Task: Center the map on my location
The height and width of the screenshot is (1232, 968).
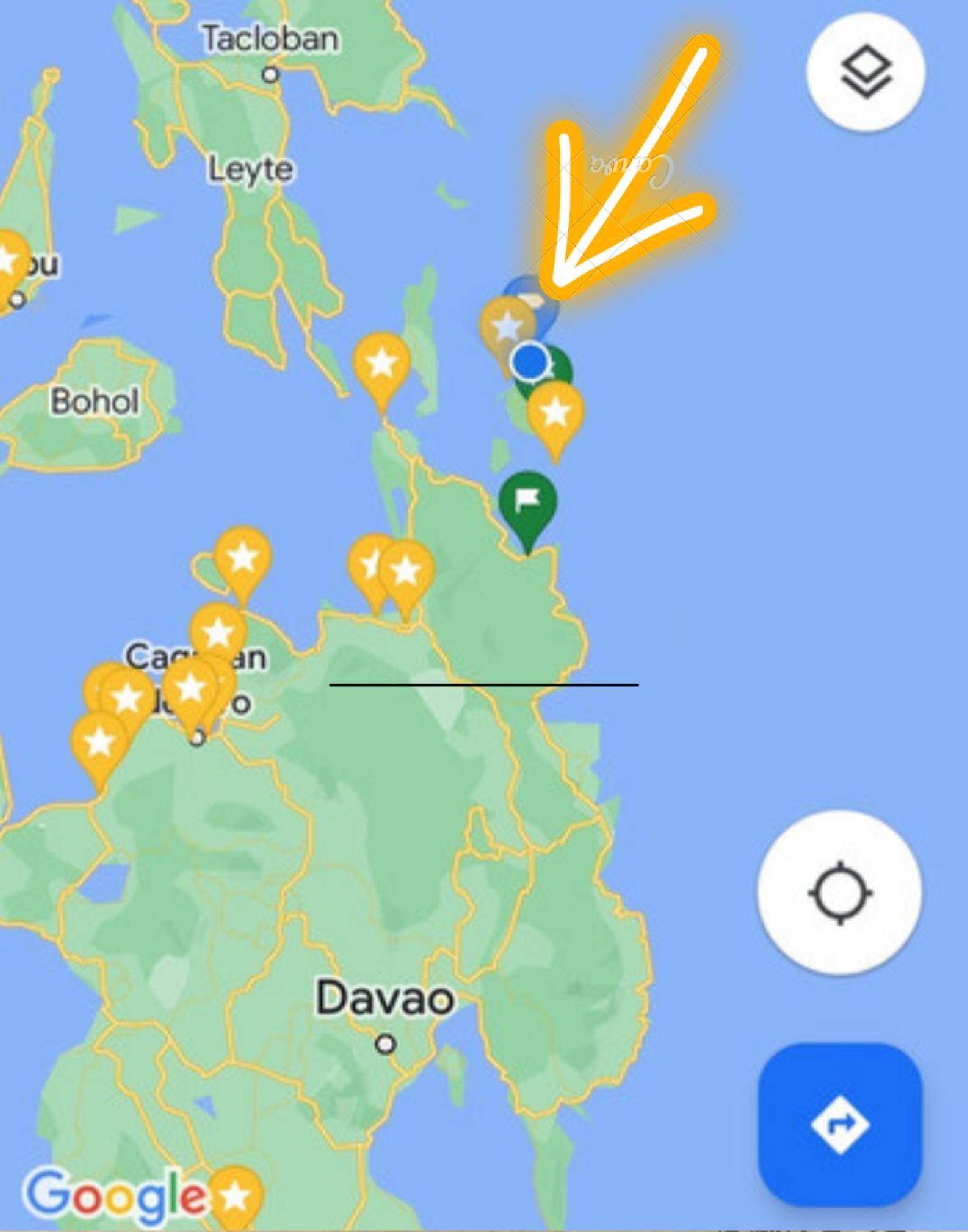Action: pos(840,893)
